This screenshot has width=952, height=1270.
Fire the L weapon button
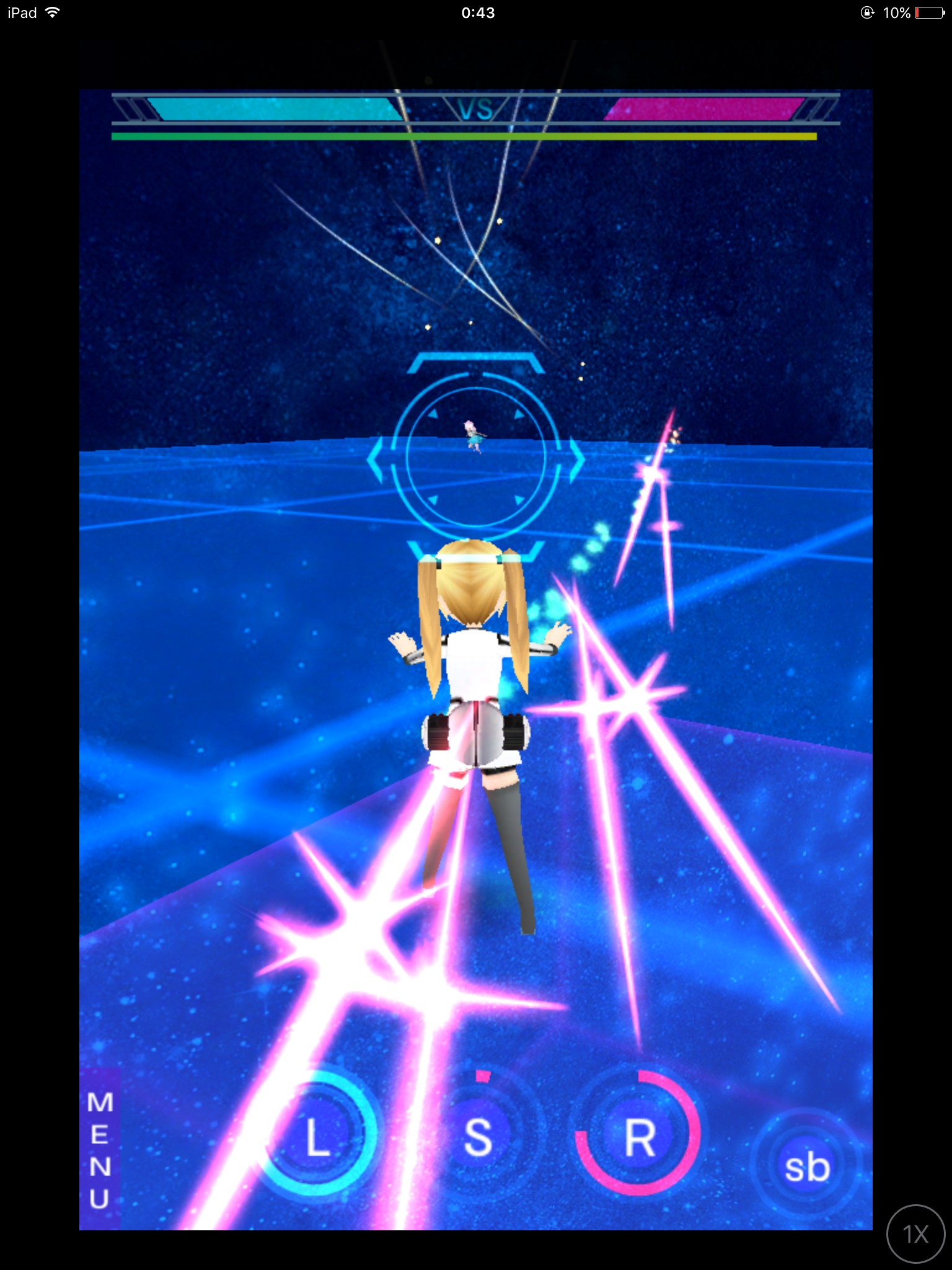318,1139
